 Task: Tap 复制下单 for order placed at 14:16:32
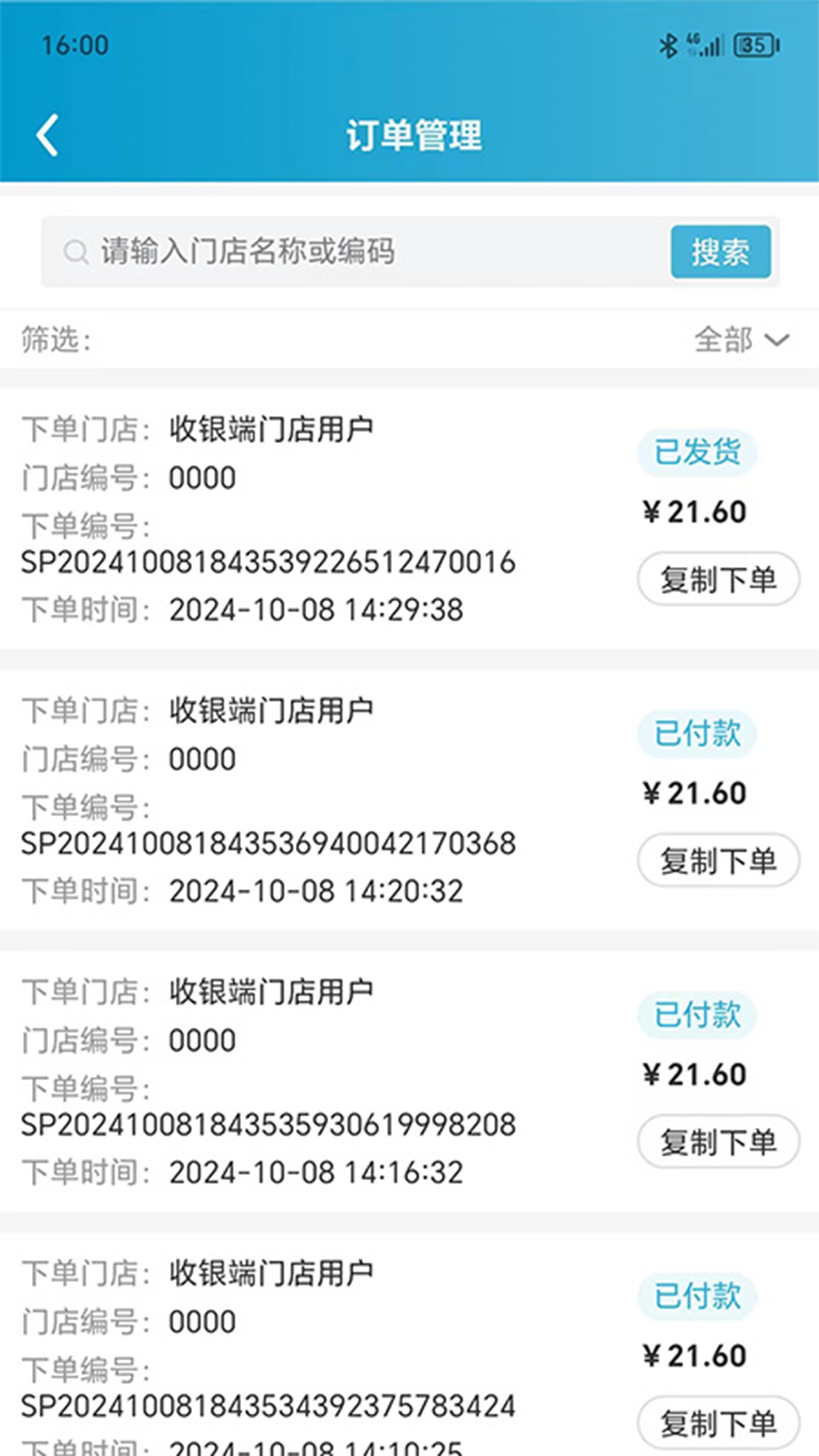pyautogui.click(x=718, y=1142)
